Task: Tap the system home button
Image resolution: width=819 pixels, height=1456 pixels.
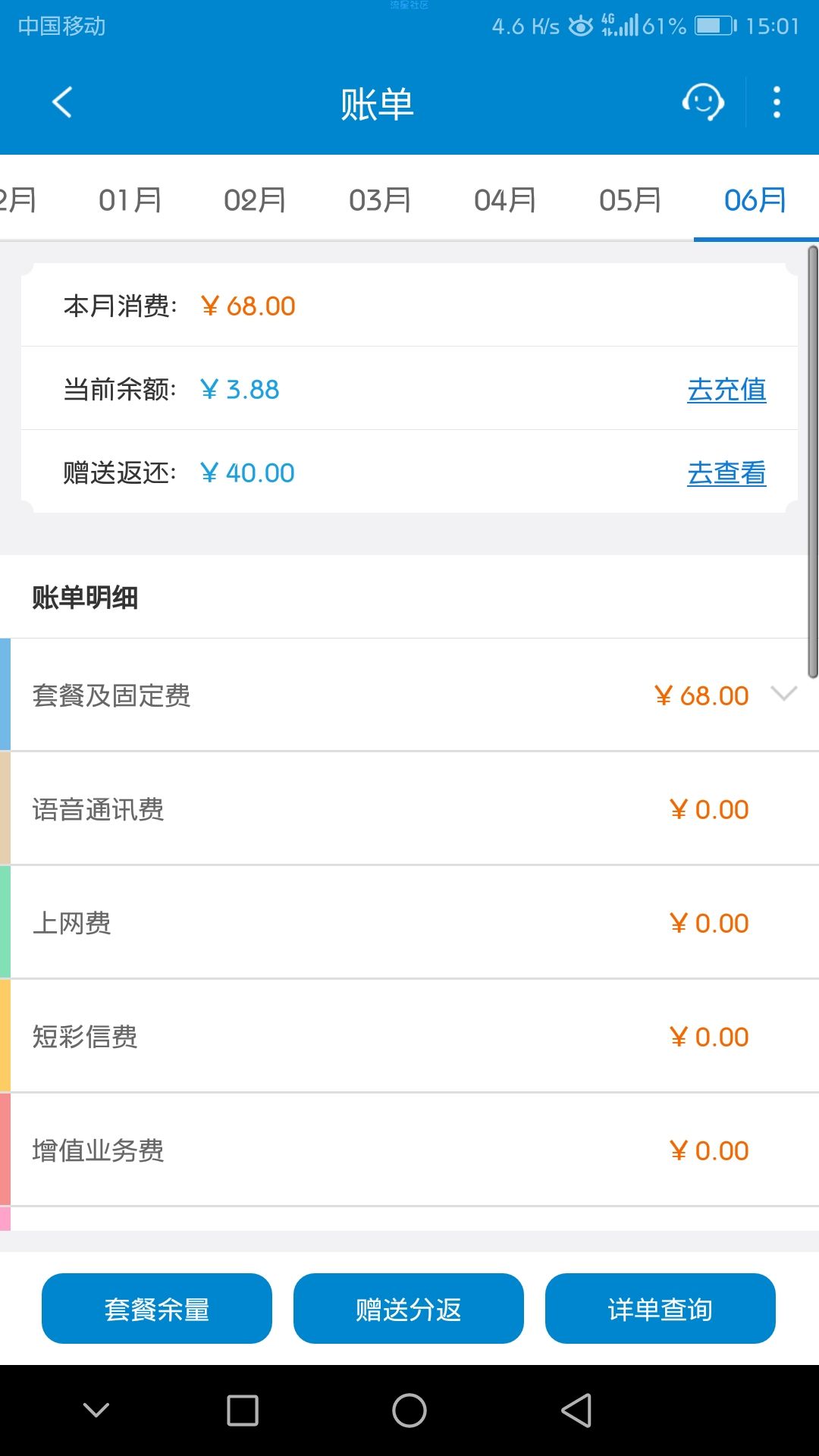Action: (x=409, y=1410)
